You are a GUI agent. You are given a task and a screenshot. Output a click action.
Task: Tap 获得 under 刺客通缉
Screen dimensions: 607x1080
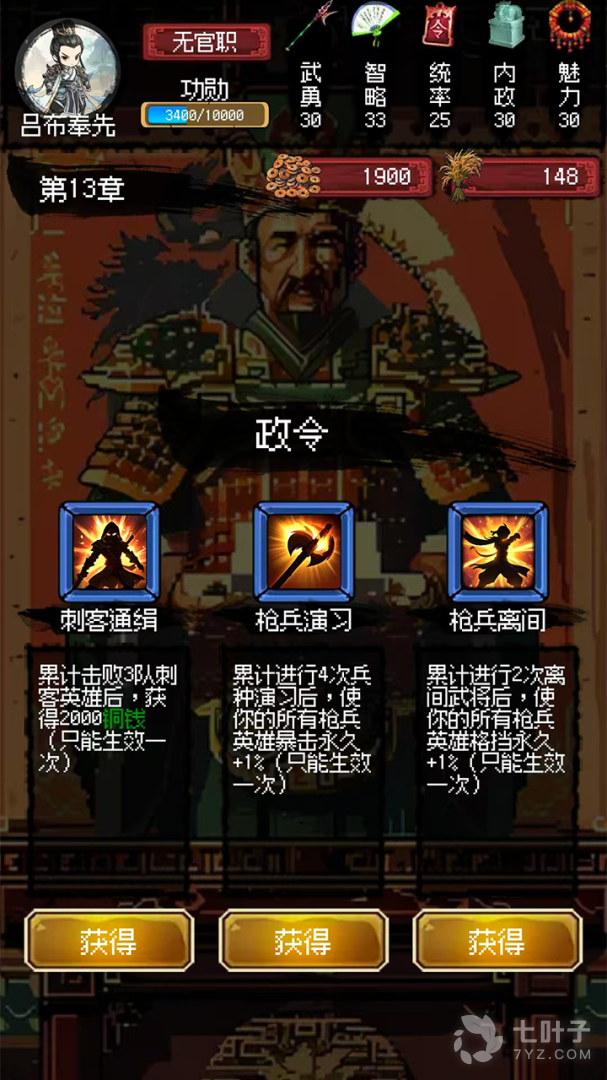click(x=109, y=940)
